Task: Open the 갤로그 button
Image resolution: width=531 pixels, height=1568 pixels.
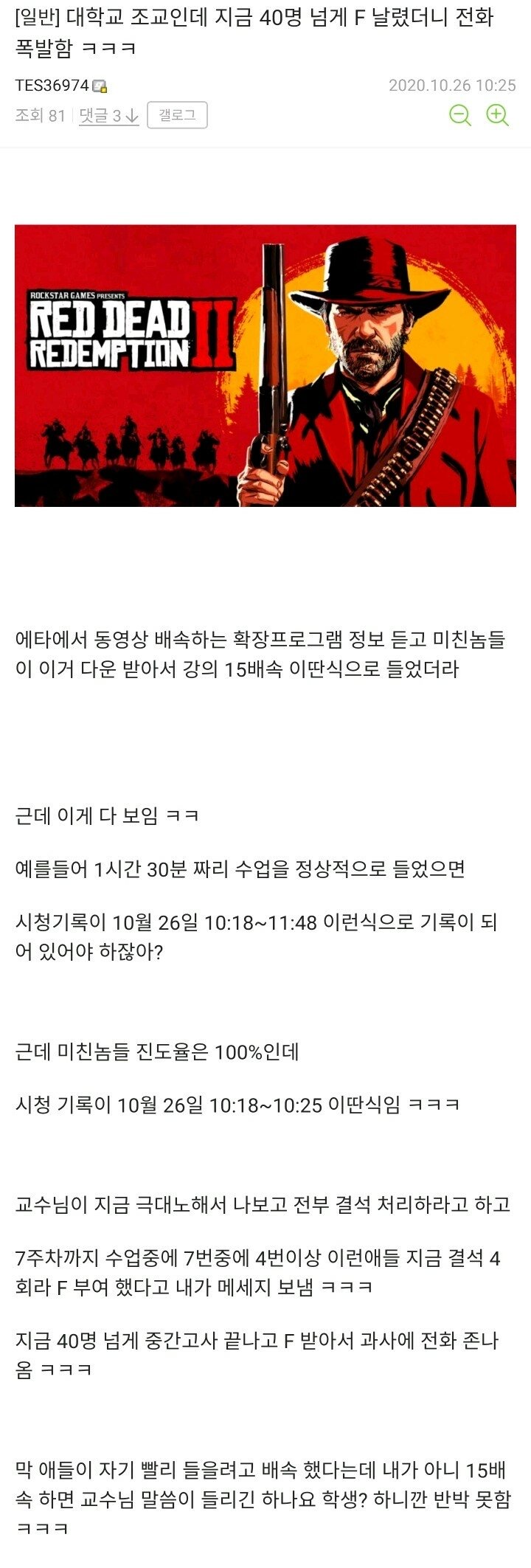Action: [x=177, y=115]
